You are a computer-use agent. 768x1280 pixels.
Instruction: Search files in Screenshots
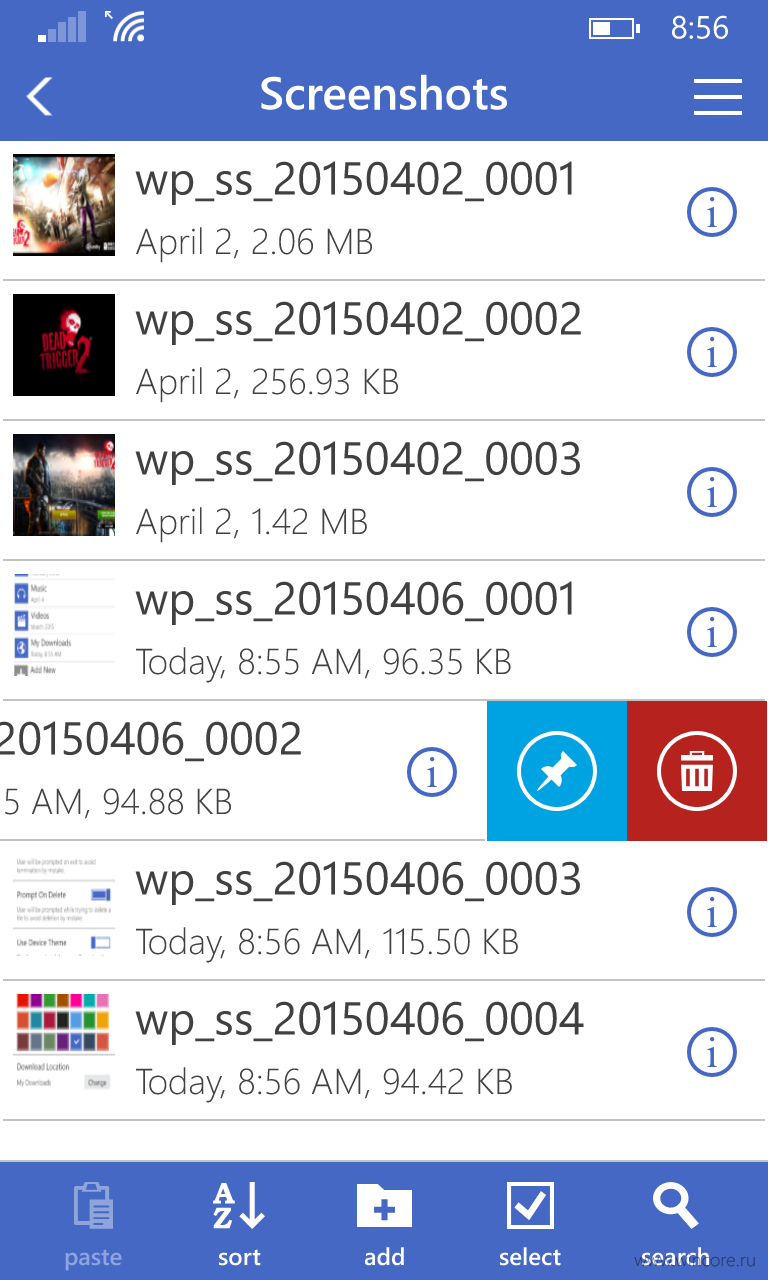tap(675, 1222)
